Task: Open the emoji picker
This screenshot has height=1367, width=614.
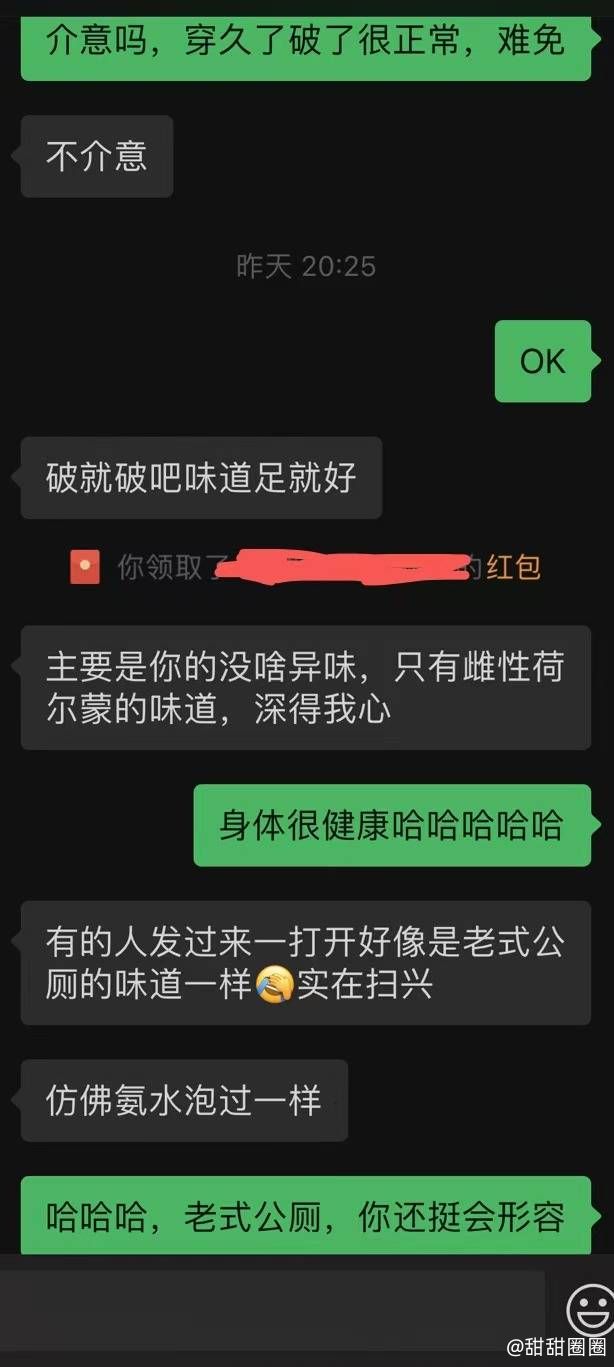Action: click(x=589, y=1309)
